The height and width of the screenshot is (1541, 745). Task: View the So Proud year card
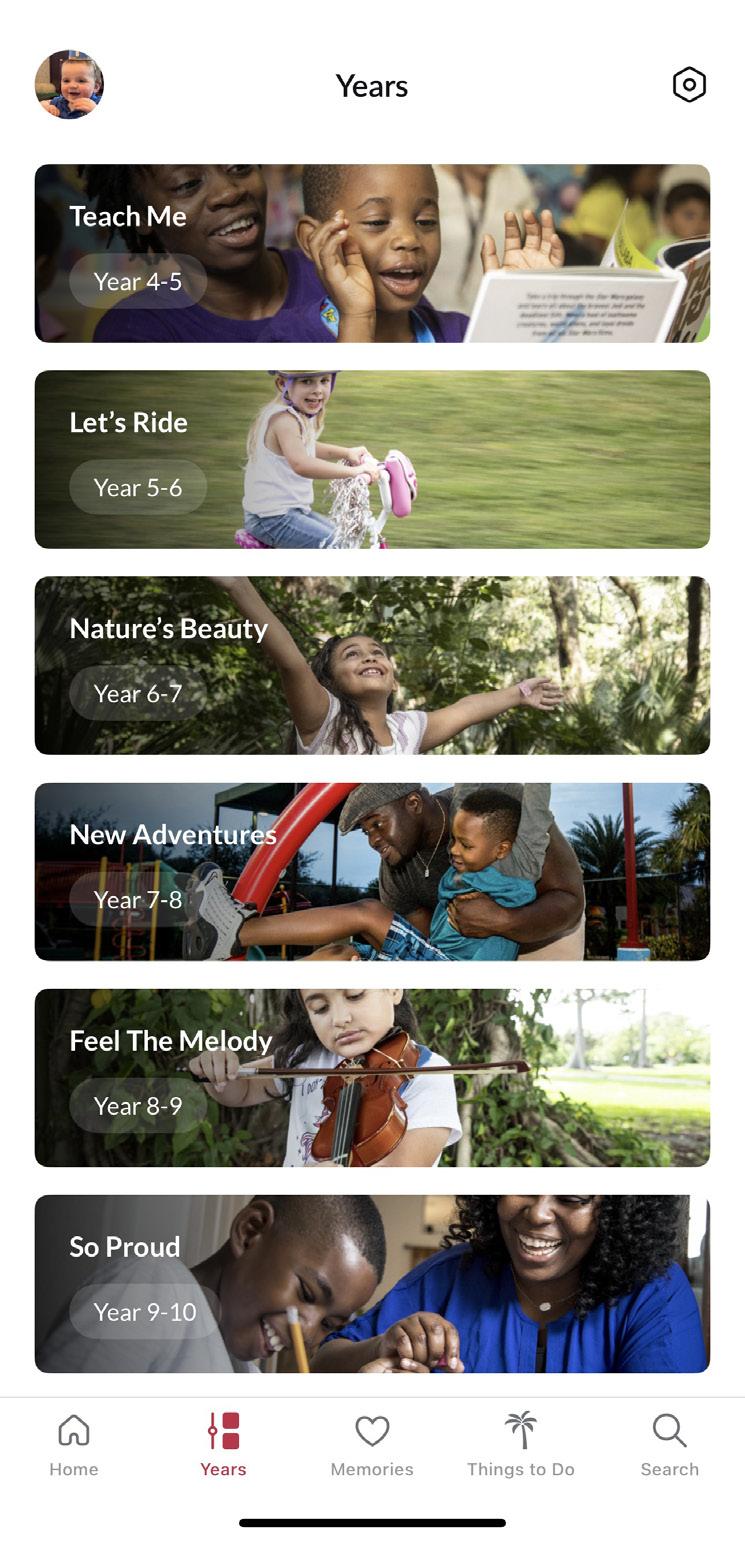372,1283
